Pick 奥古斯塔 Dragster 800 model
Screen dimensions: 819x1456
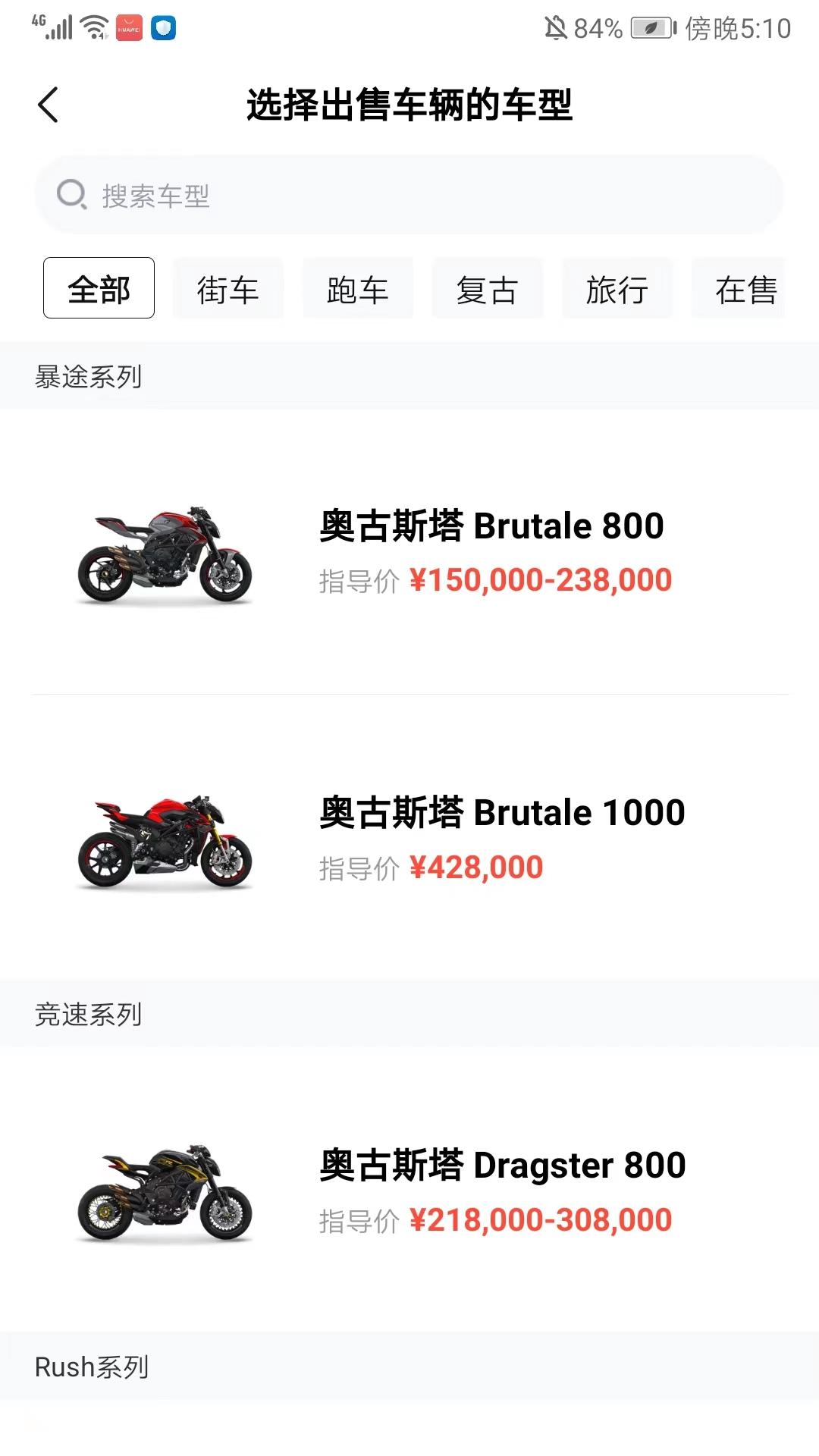tap(409, 1191)
